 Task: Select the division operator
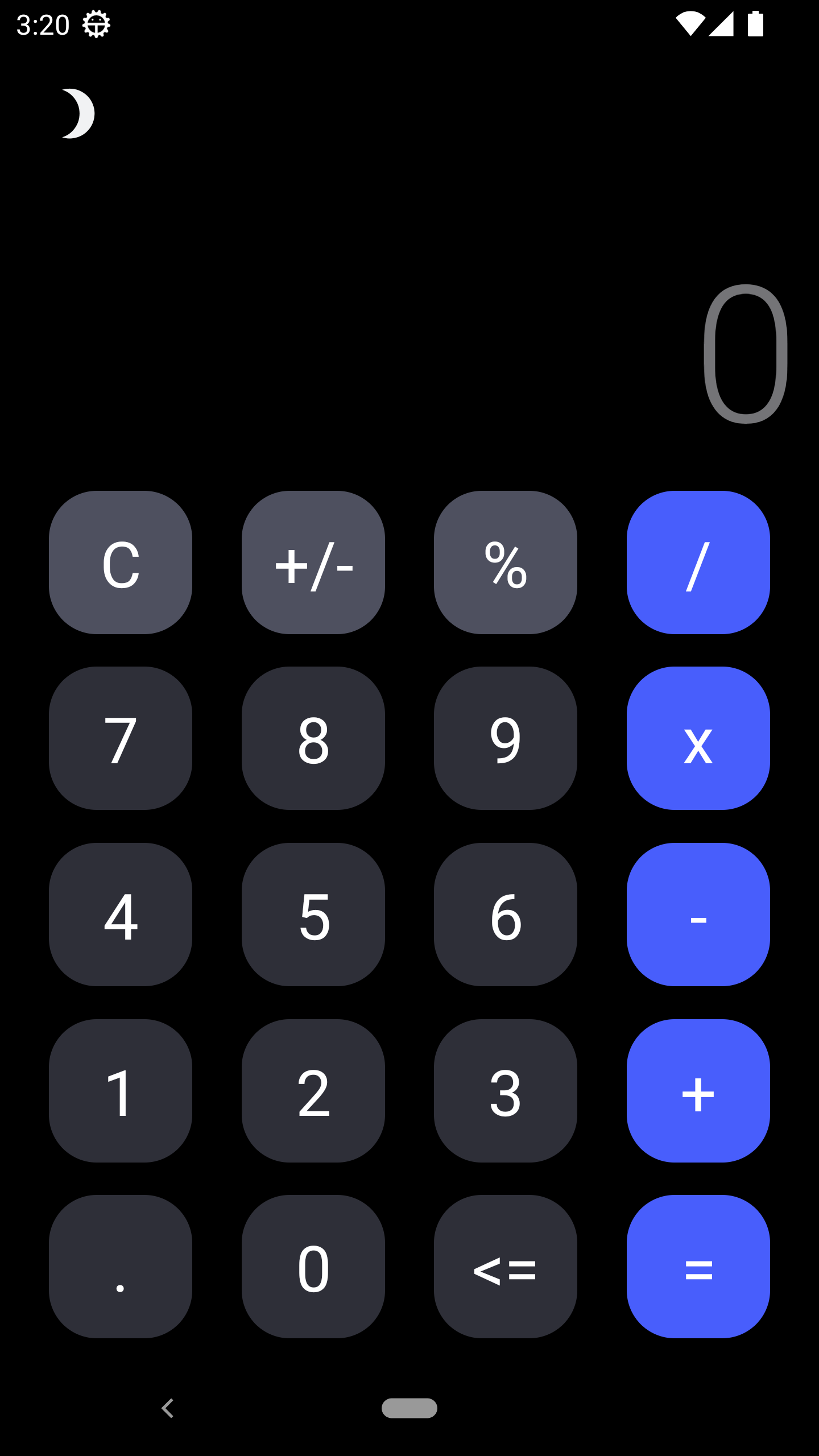tap(698, 563)
